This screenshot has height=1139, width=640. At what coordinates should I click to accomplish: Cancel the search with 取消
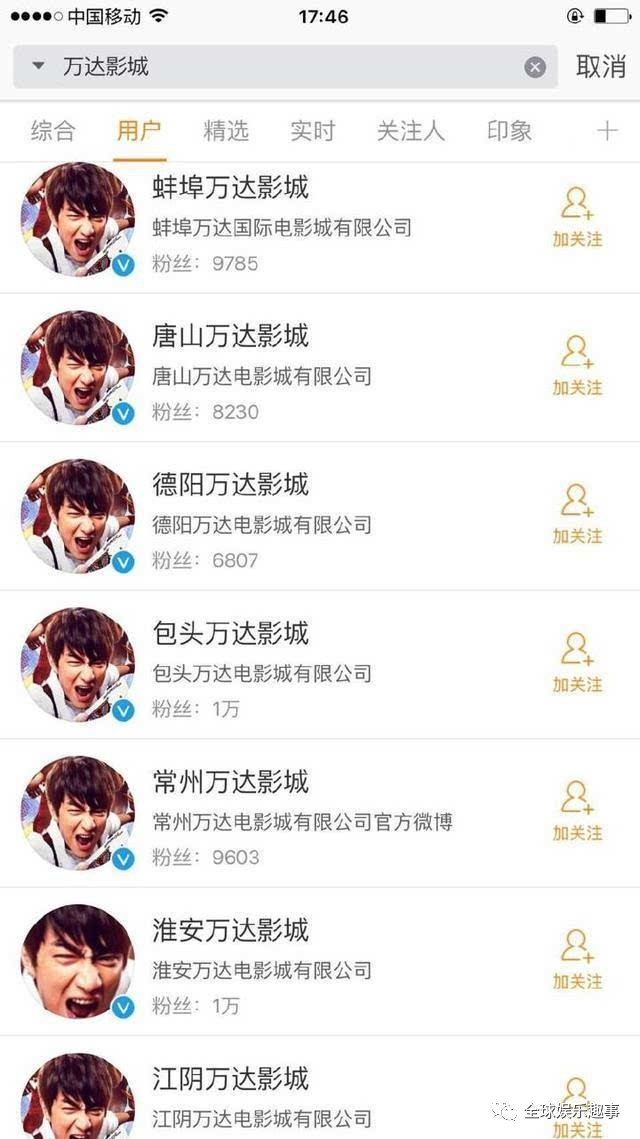tap(600, 67)
